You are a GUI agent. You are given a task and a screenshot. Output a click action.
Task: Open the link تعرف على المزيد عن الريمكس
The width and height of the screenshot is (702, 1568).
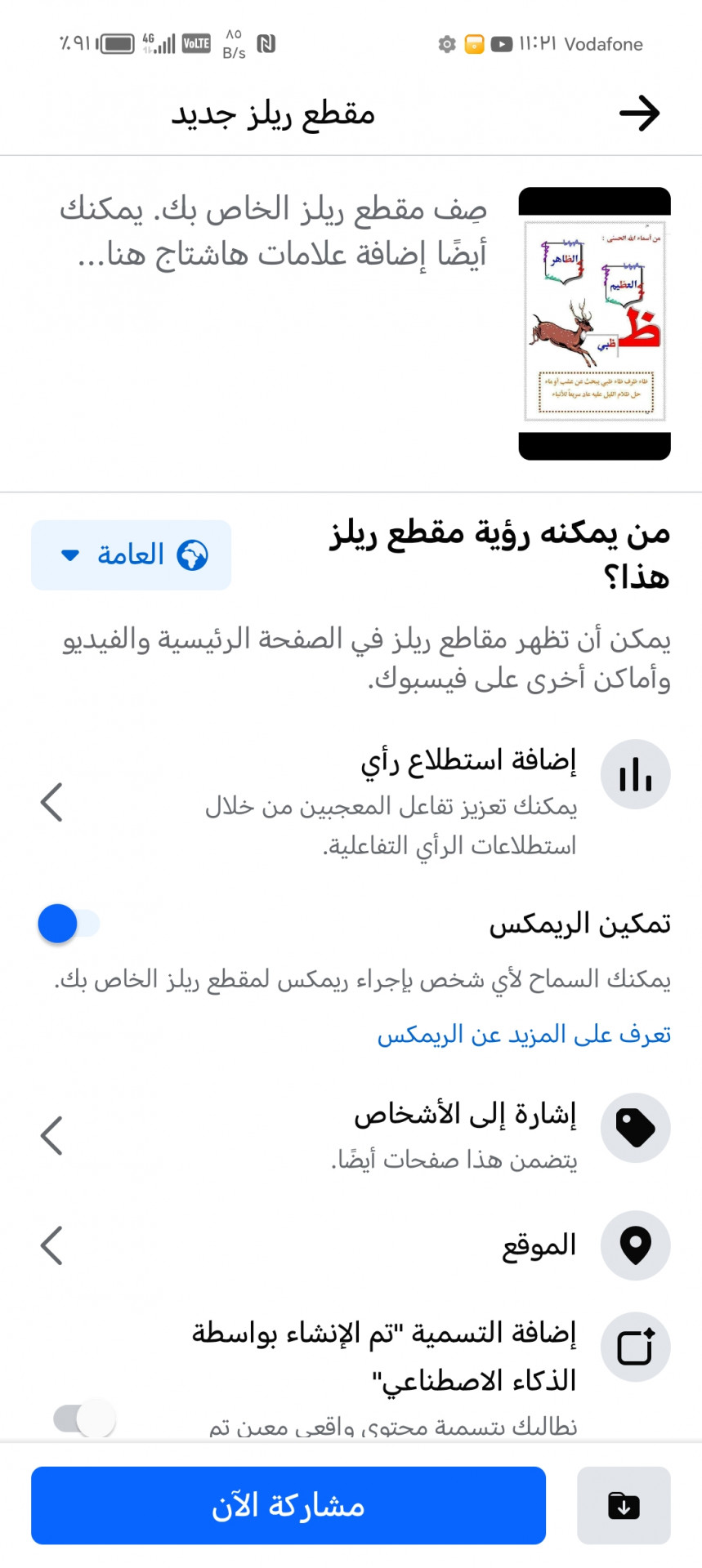tap(524, 1035)
